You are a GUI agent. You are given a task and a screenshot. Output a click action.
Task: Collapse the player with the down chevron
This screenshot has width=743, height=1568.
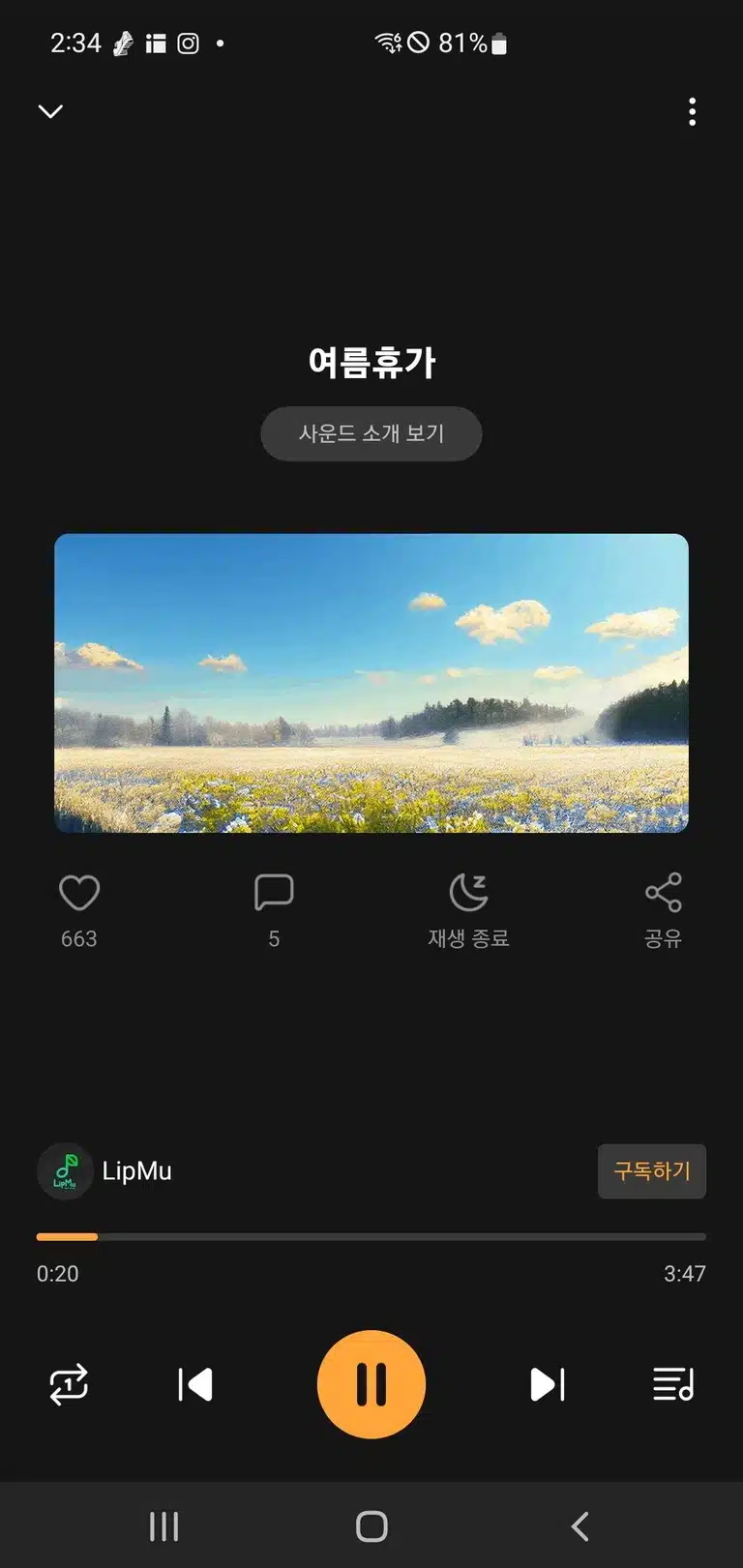pos(50,111)
